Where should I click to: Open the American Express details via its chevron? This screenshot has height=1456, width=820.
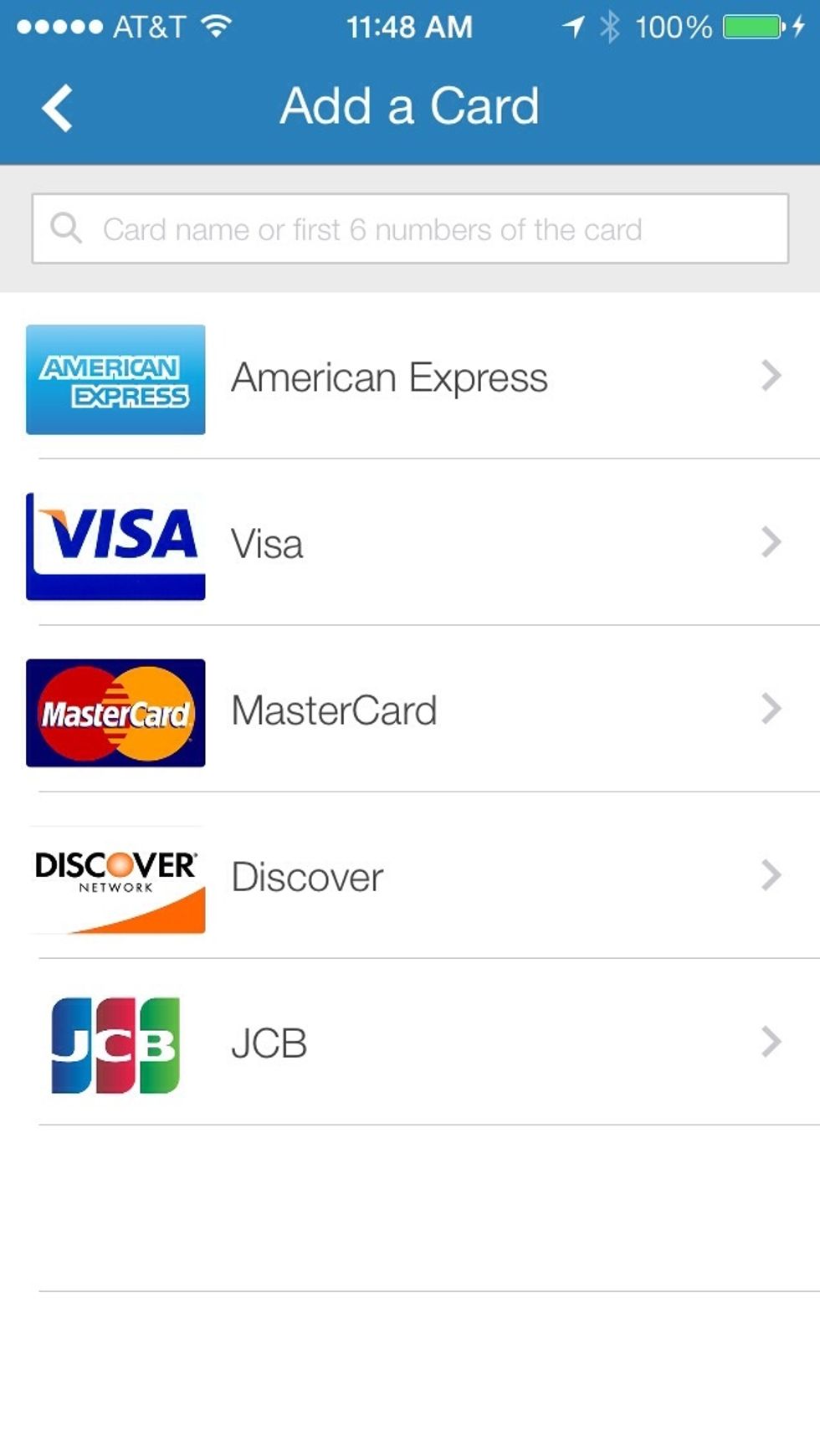(x=770, y=377)
